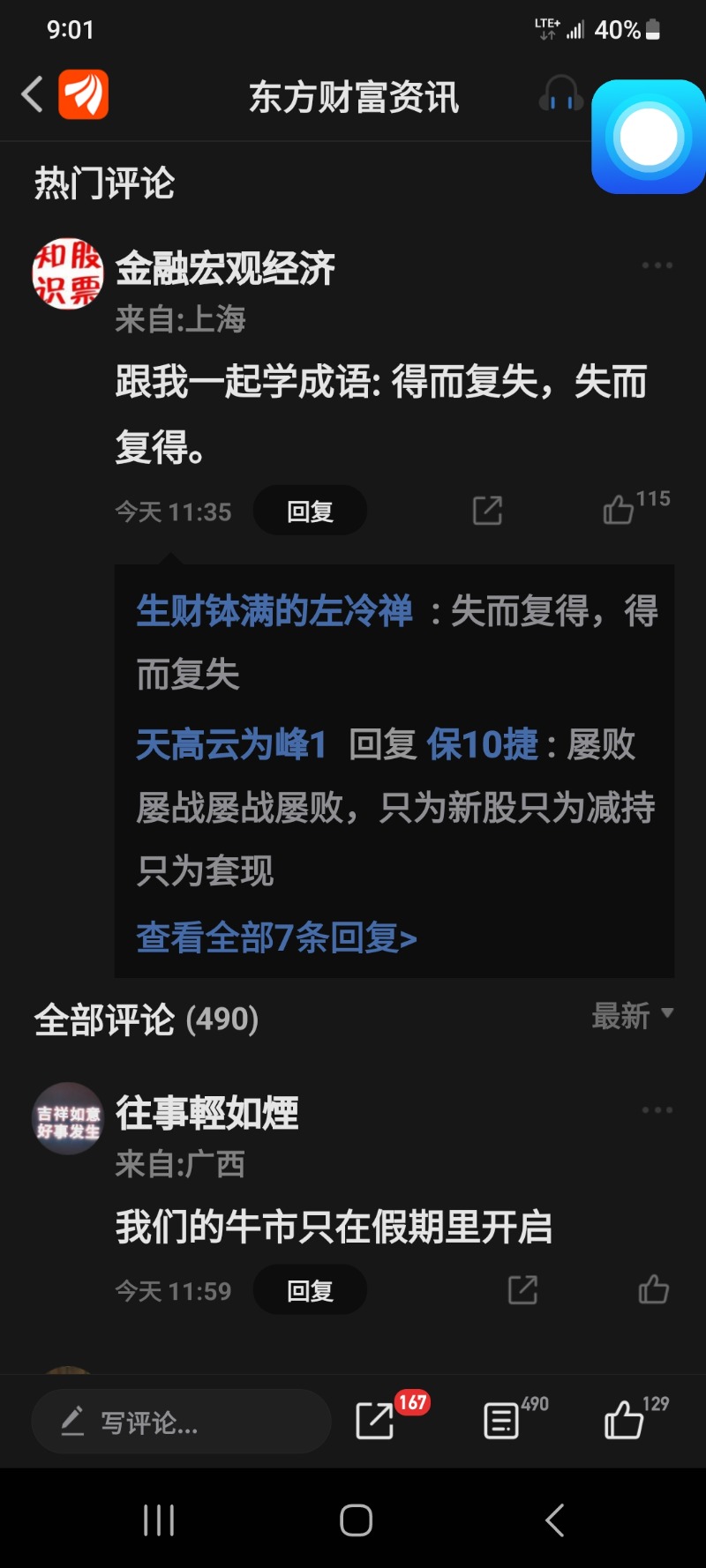Open 保10捷 user profile link
706x1568 pixels.
(482, 744)
